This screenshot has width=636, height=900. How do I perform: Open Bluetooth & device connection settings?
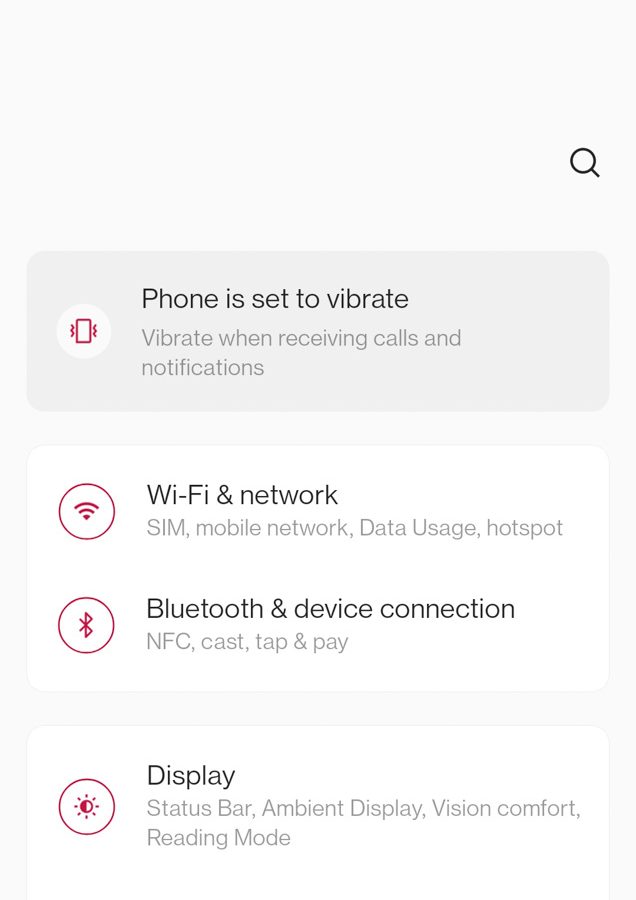[x=317, y=625]
